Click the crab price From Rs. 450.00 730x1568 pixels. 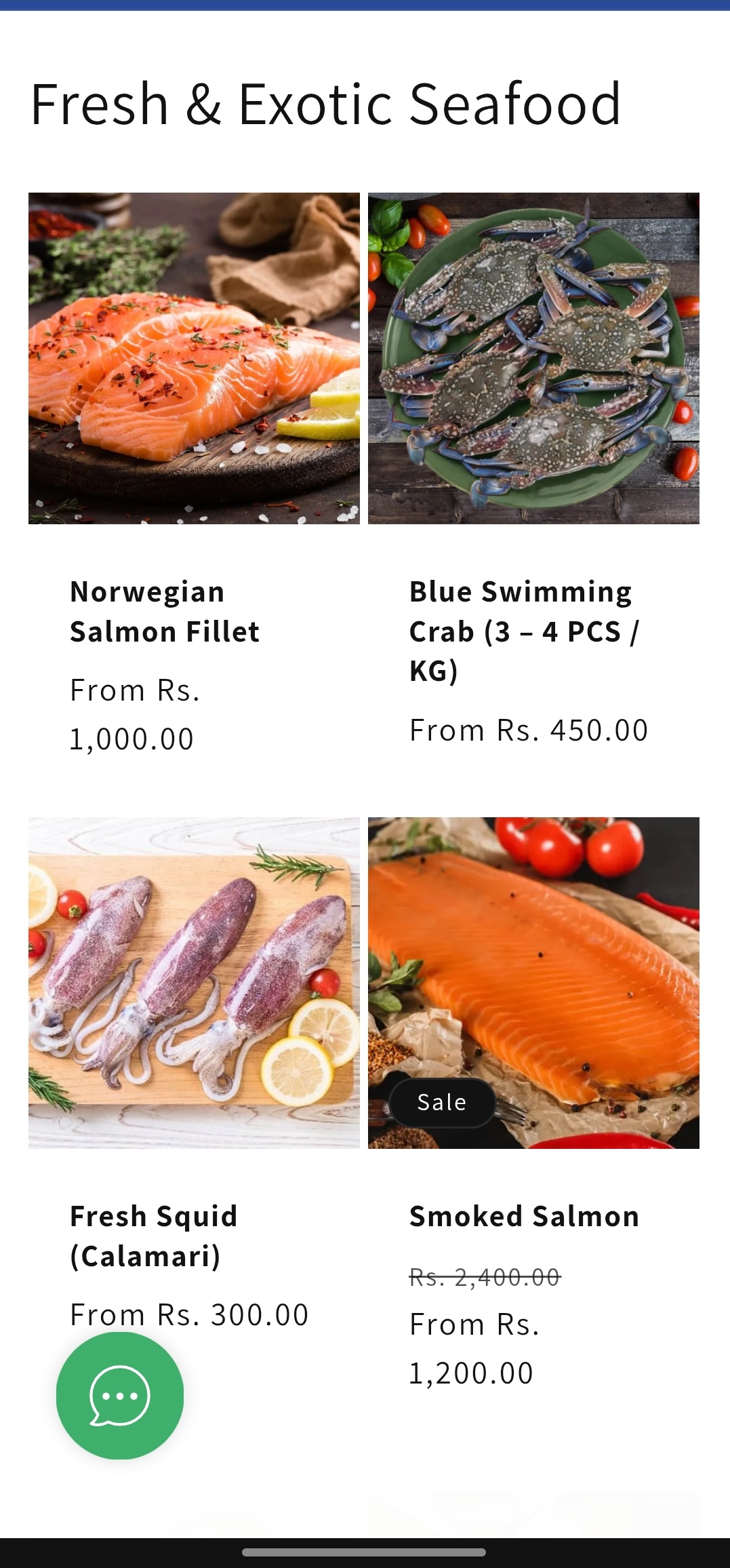[x=529, y=729]
